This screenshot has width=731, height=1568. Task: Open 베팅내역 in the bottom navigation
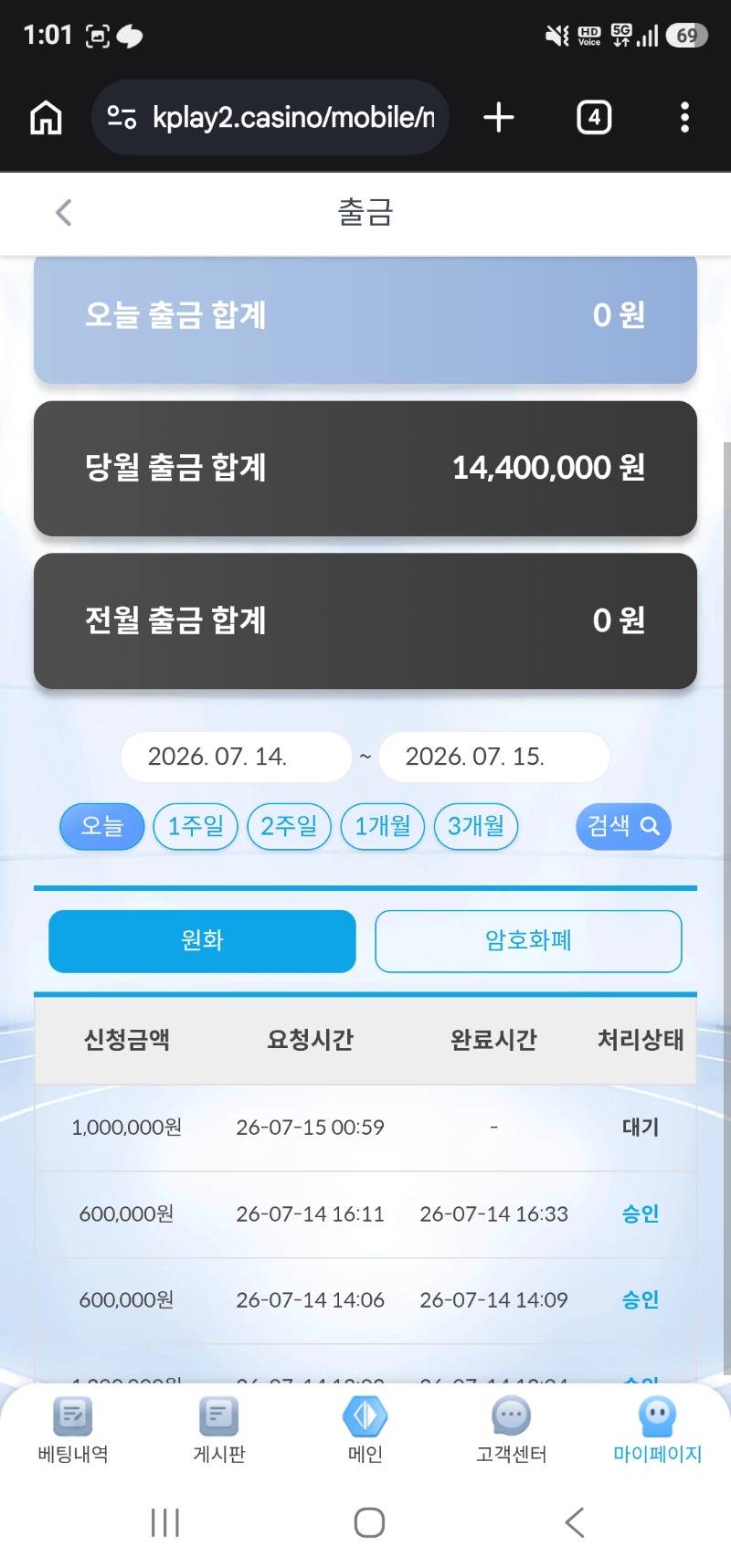pos(73,1431)
